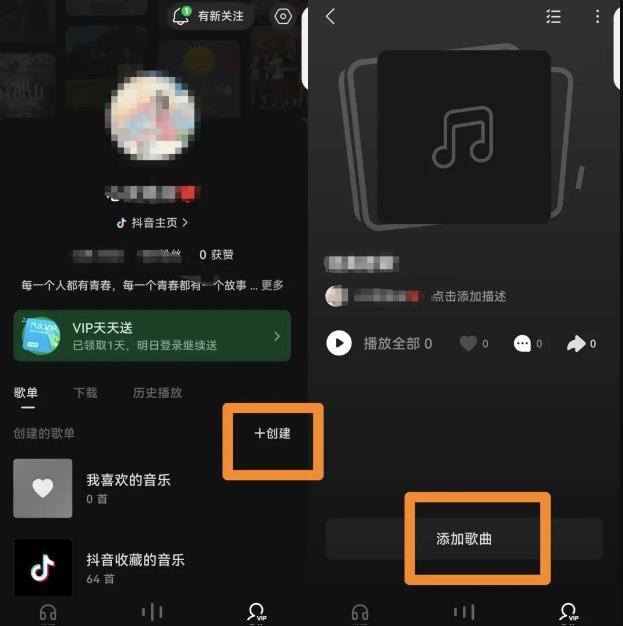The height and width of the screenshot is (626, 623).
Task: Open the playlist comments bubble
Action: (x=522, y=343)
